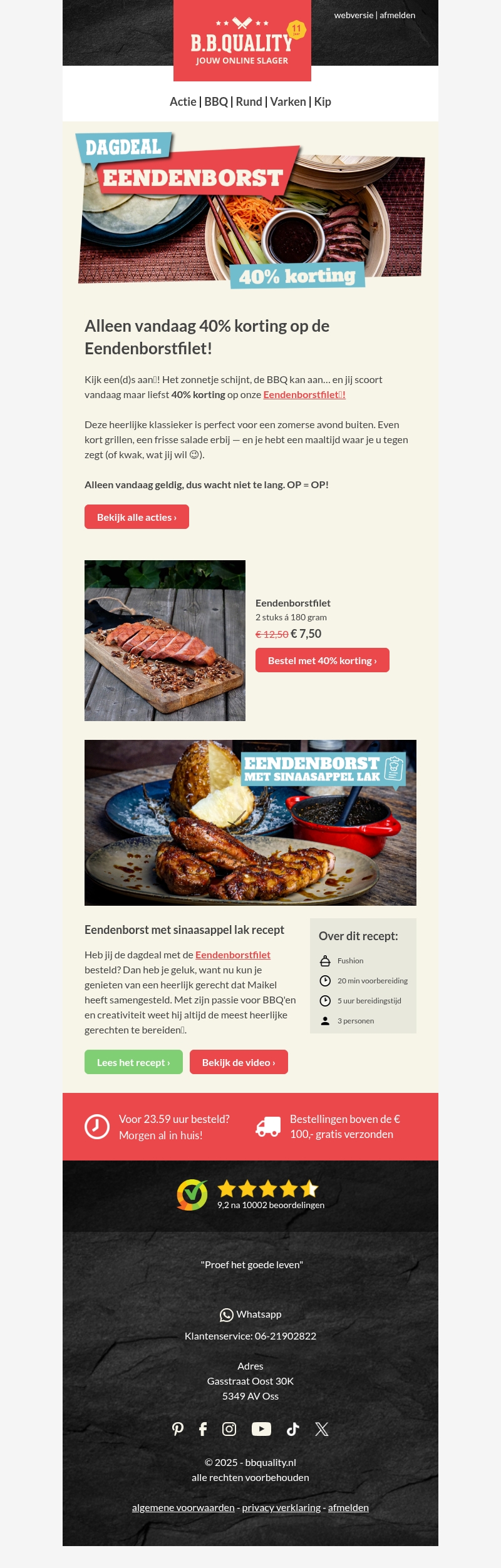Open the TikTok profile
This screenshot has width=501, height=1568.
[292, 1429]
